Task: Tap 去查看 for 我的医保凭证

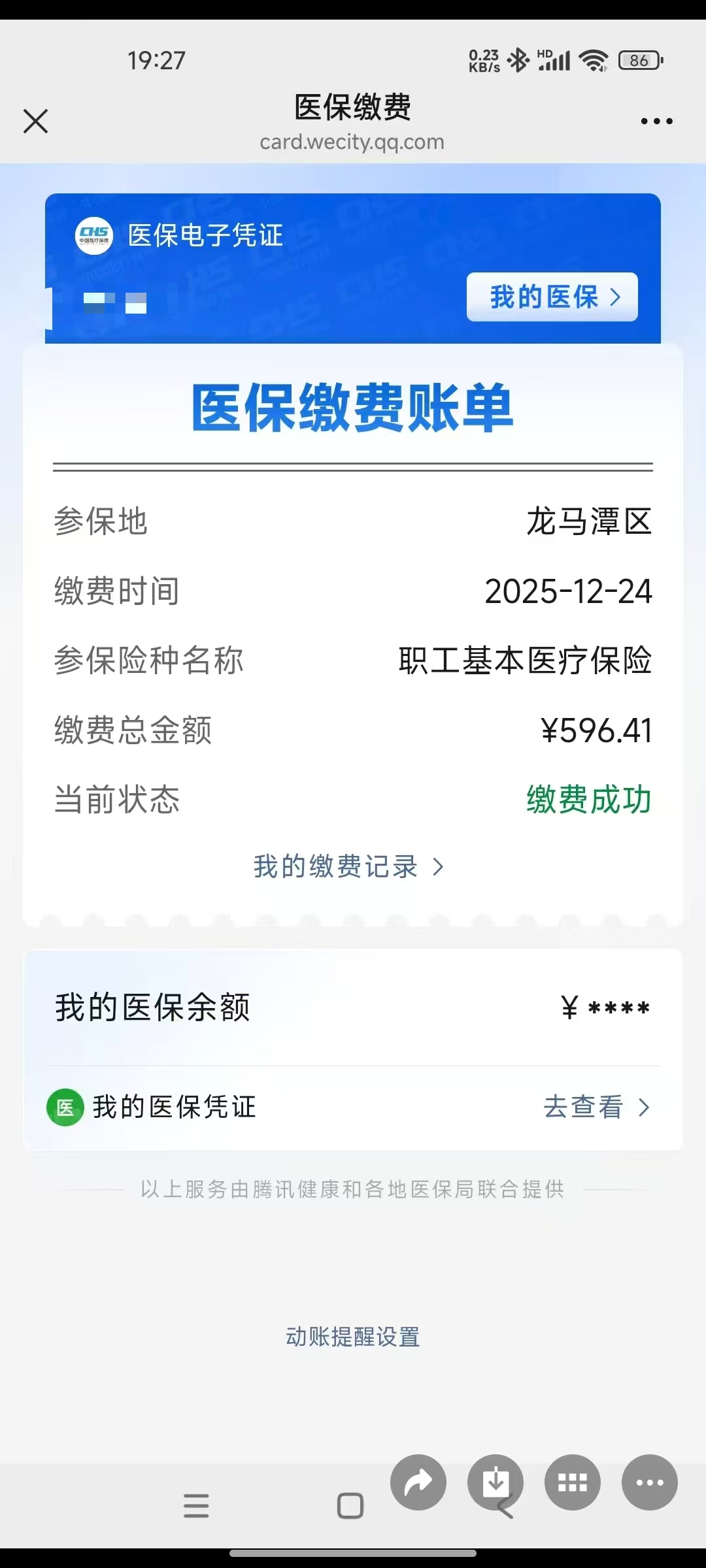Action: point(596,1107)
